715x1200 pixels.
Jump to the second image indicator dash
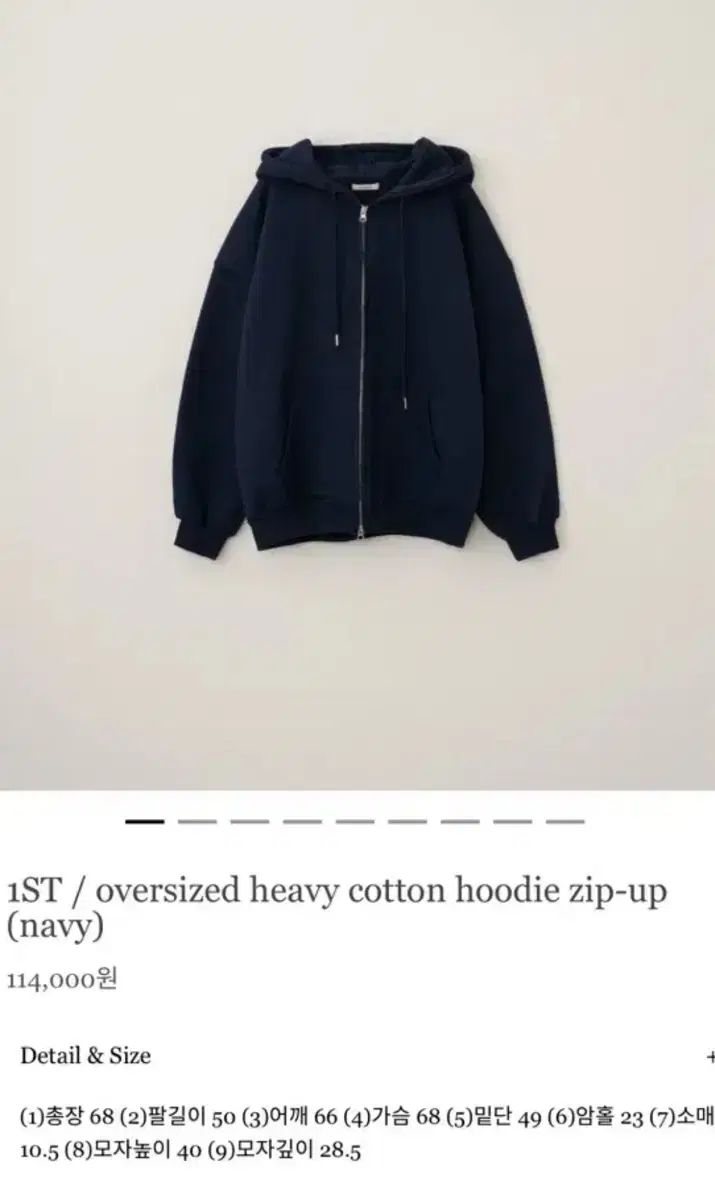click(x=197, y=821)
